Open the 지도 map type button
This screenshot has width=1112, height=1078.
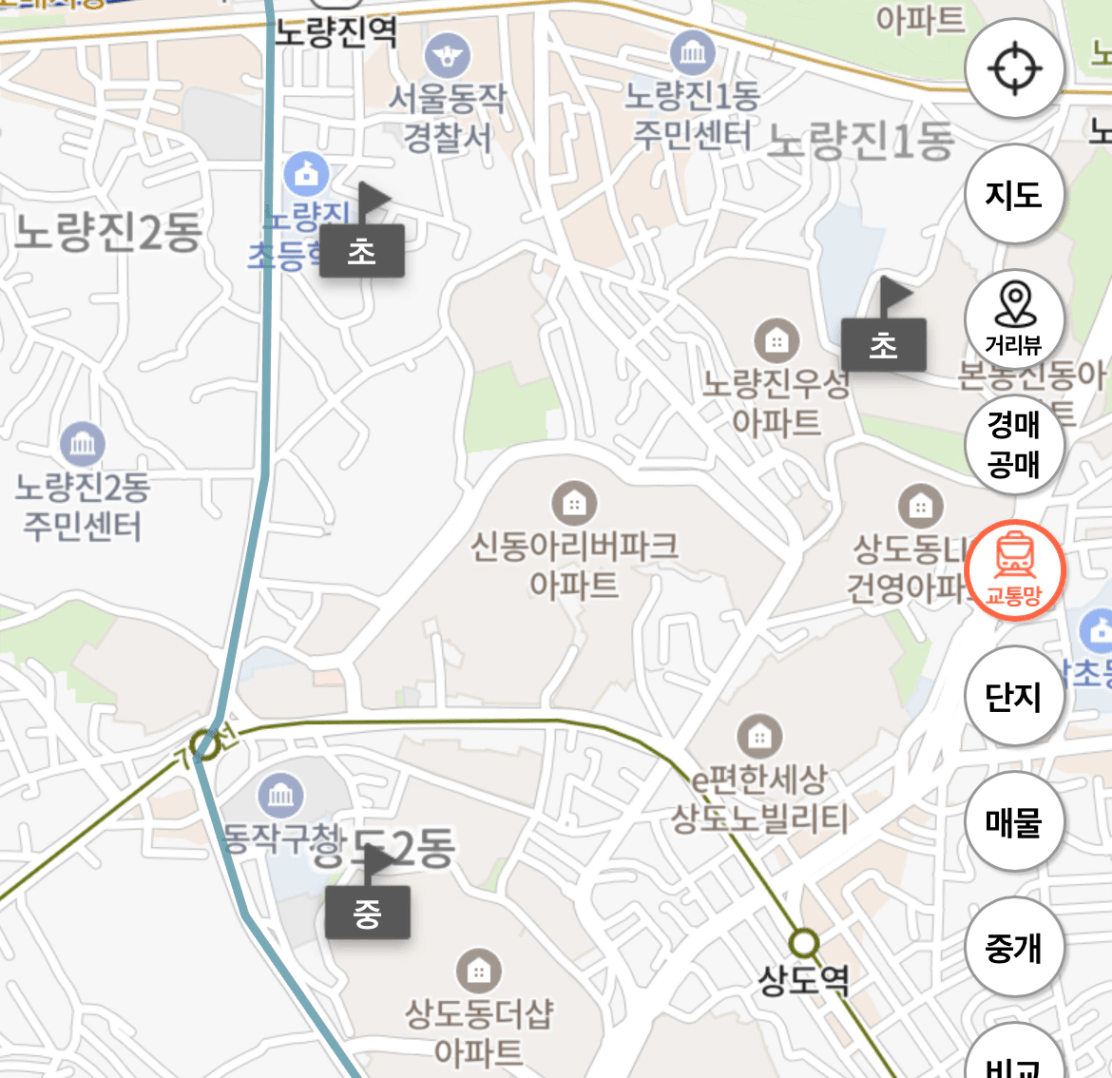pos(1015,194)
